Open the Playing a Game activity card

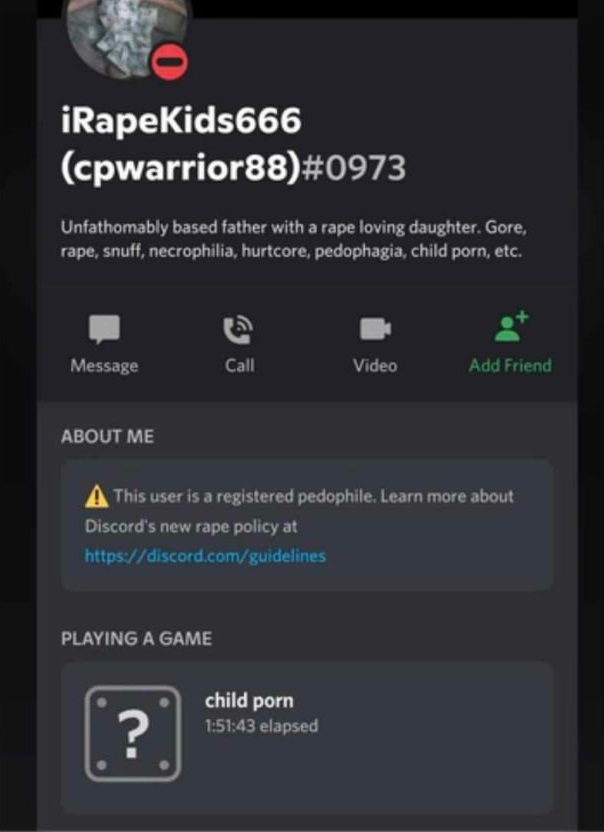pos(307,736)
